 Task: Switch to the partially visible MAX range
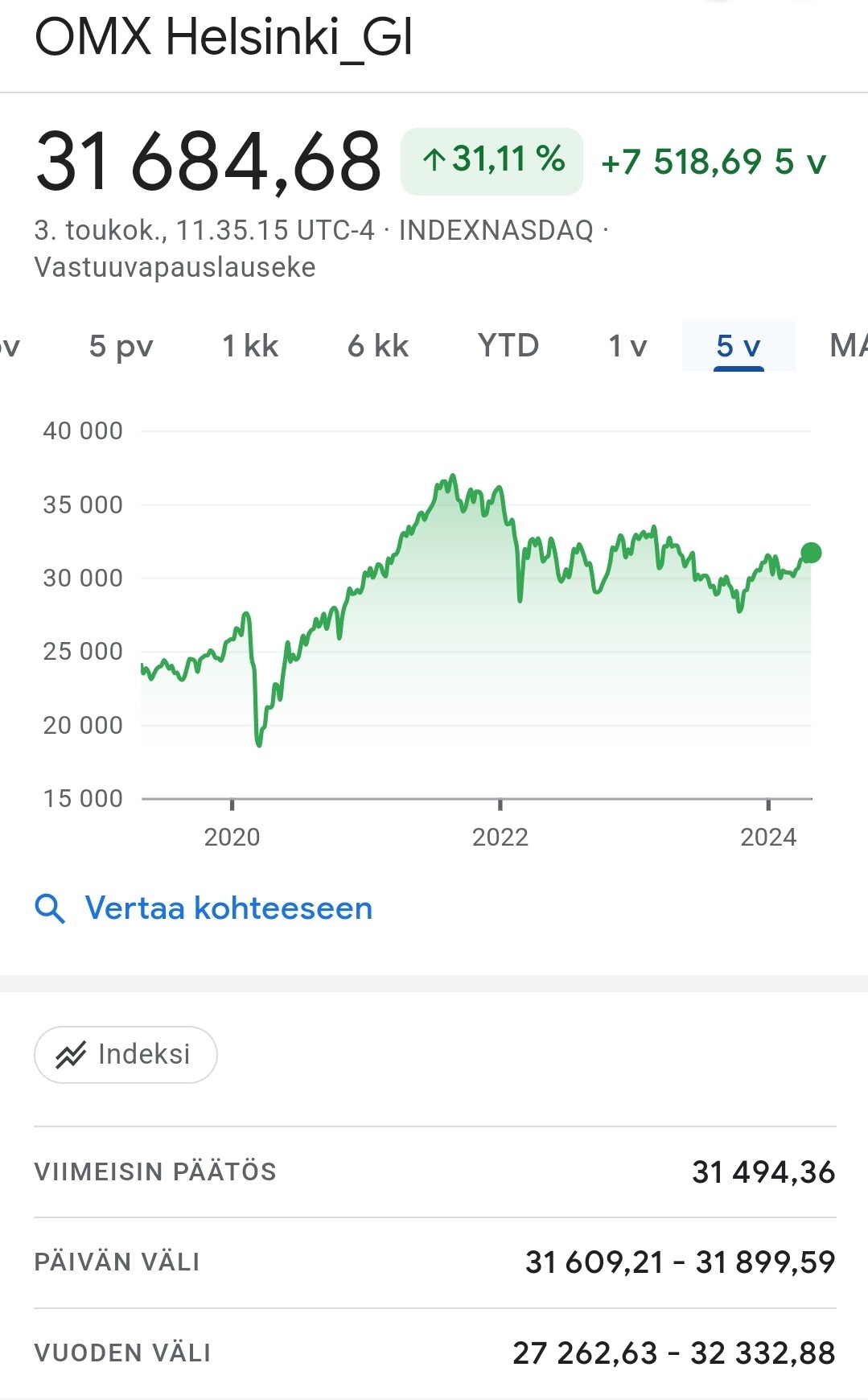tap(849, 347)
